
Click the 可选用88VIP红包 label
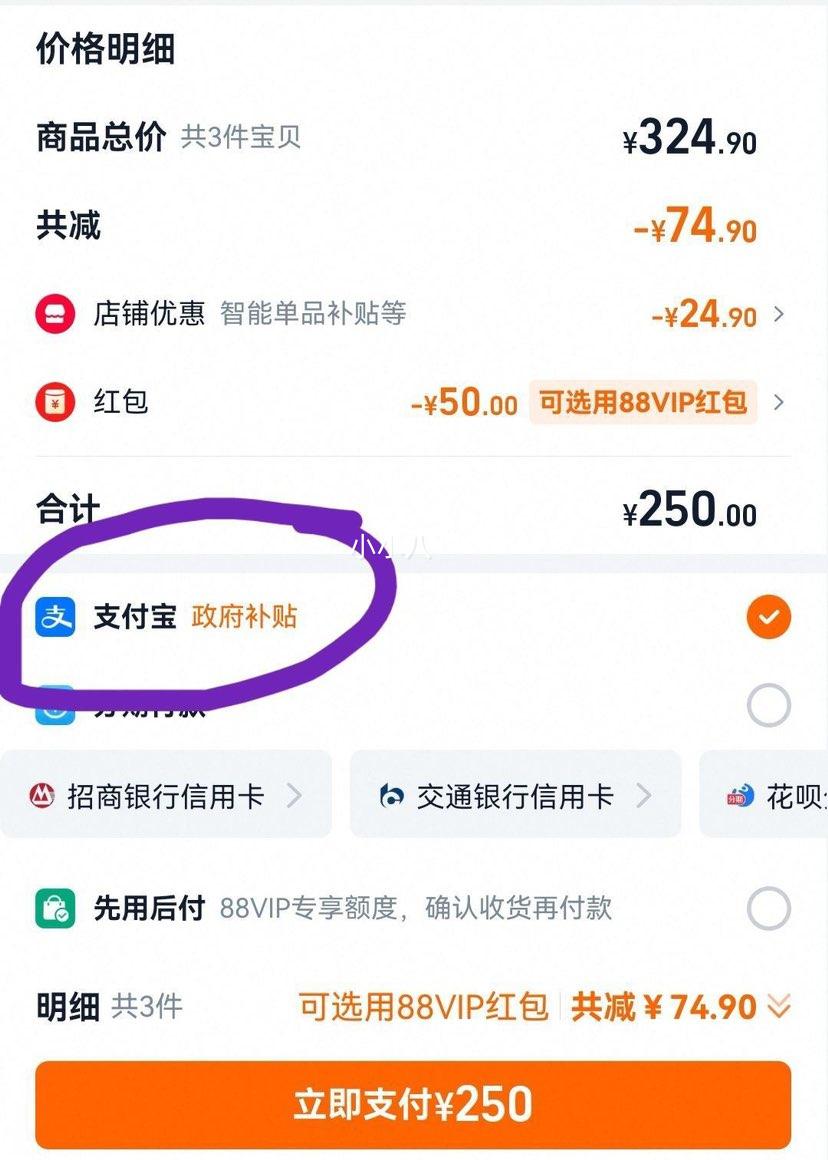pos(643,403)
